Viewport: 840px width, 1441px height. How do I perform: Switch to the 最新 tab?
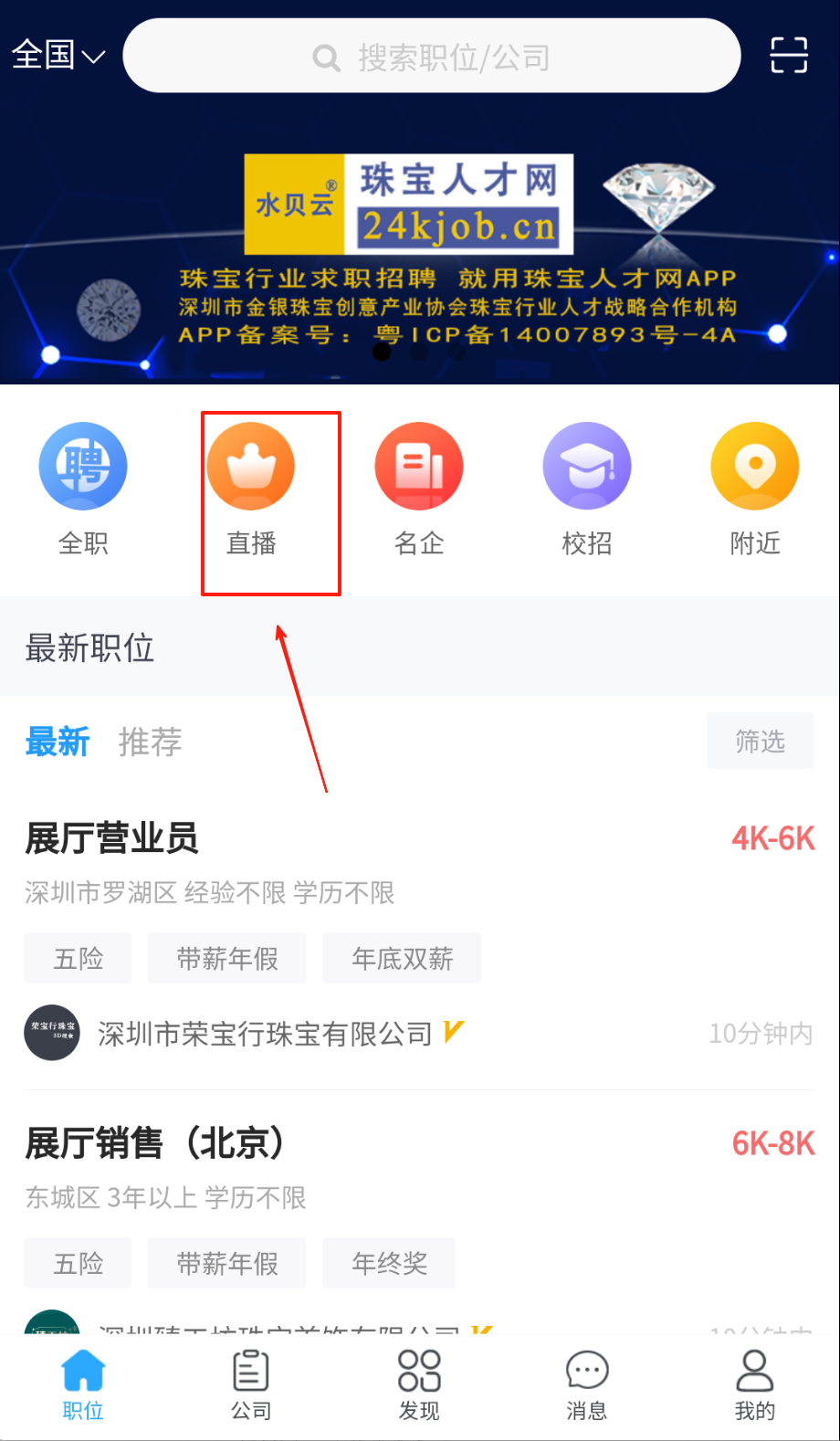58,742
